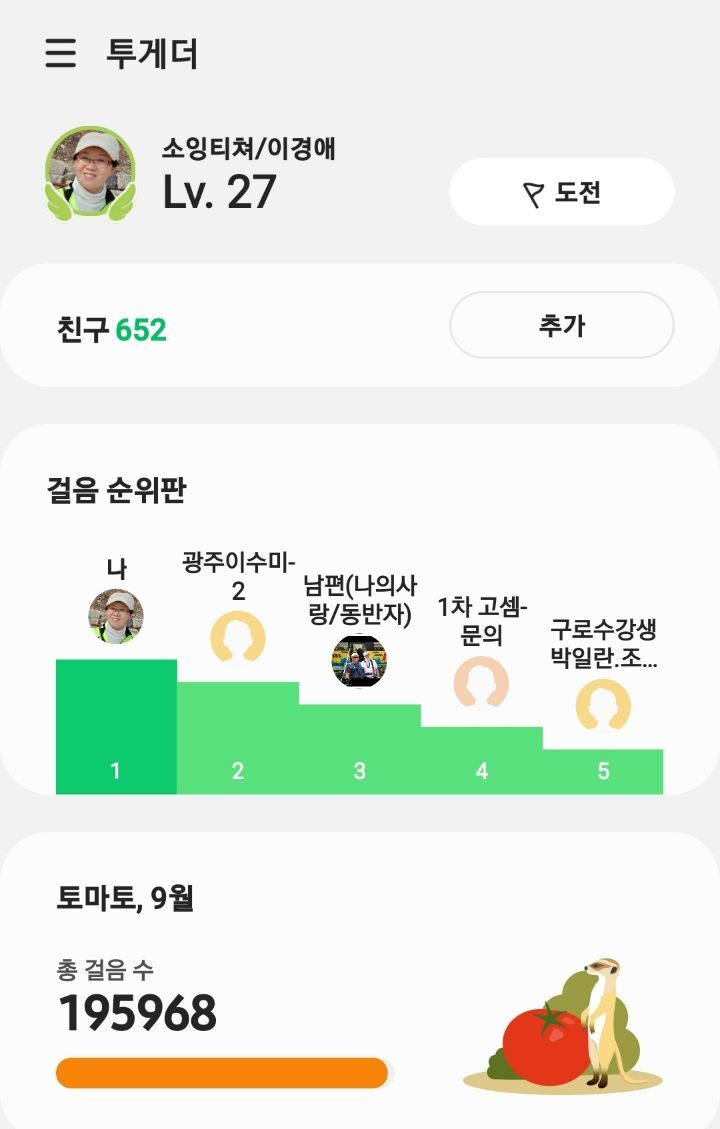Open the hamburger drawer menu

click(x=60, y=53)
